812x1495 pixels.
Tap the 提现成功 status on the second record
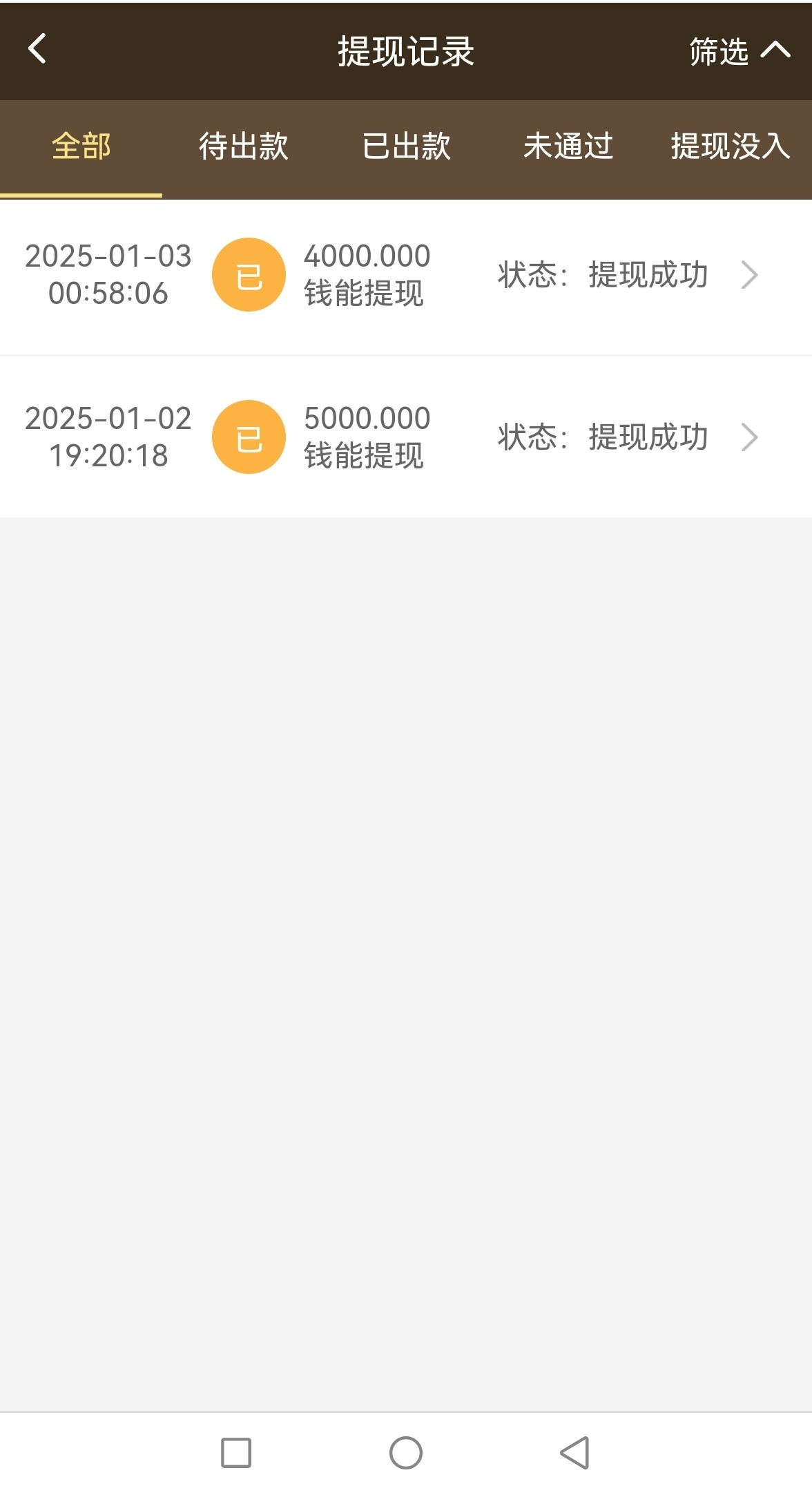coord(648,437)
